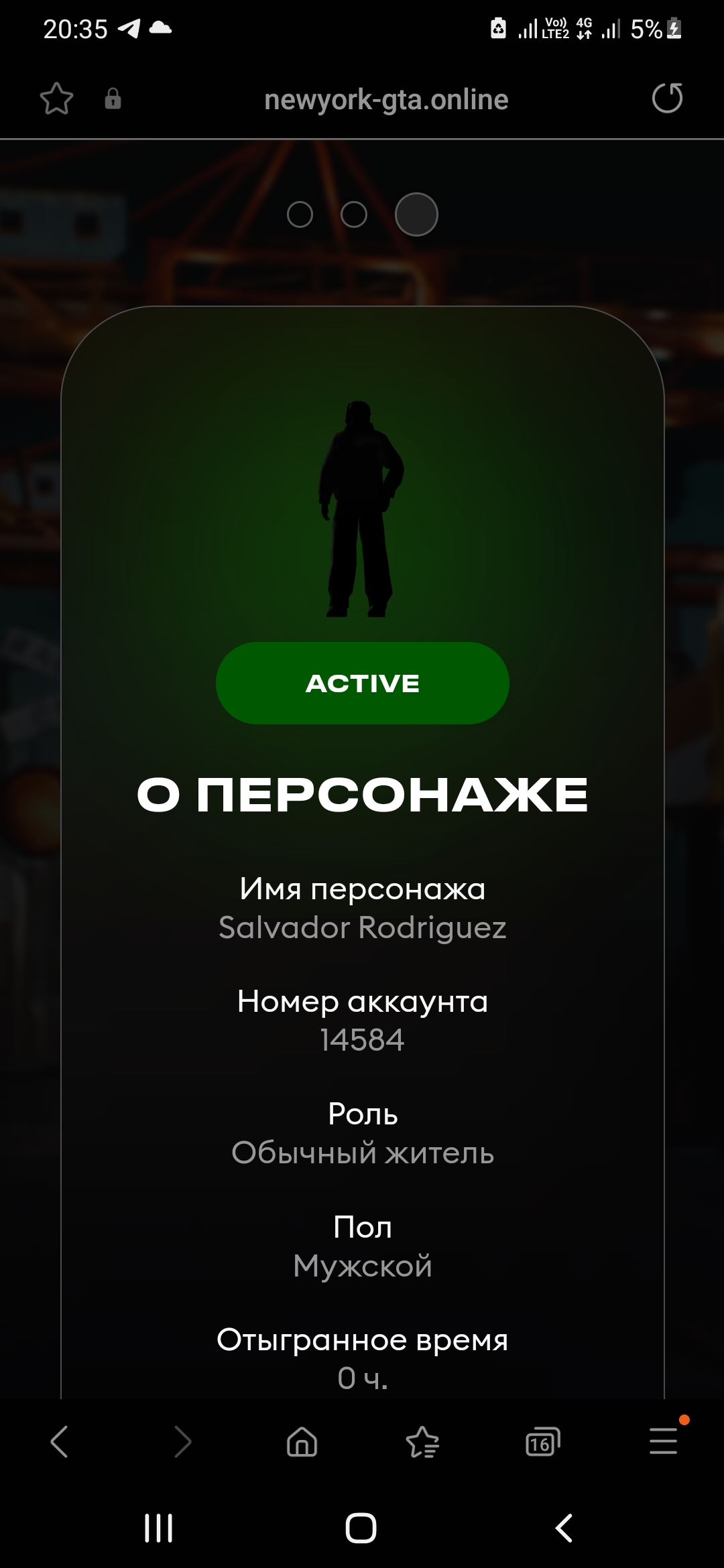Open the browser menu
724x1568 pixels.
(663, 1441)
